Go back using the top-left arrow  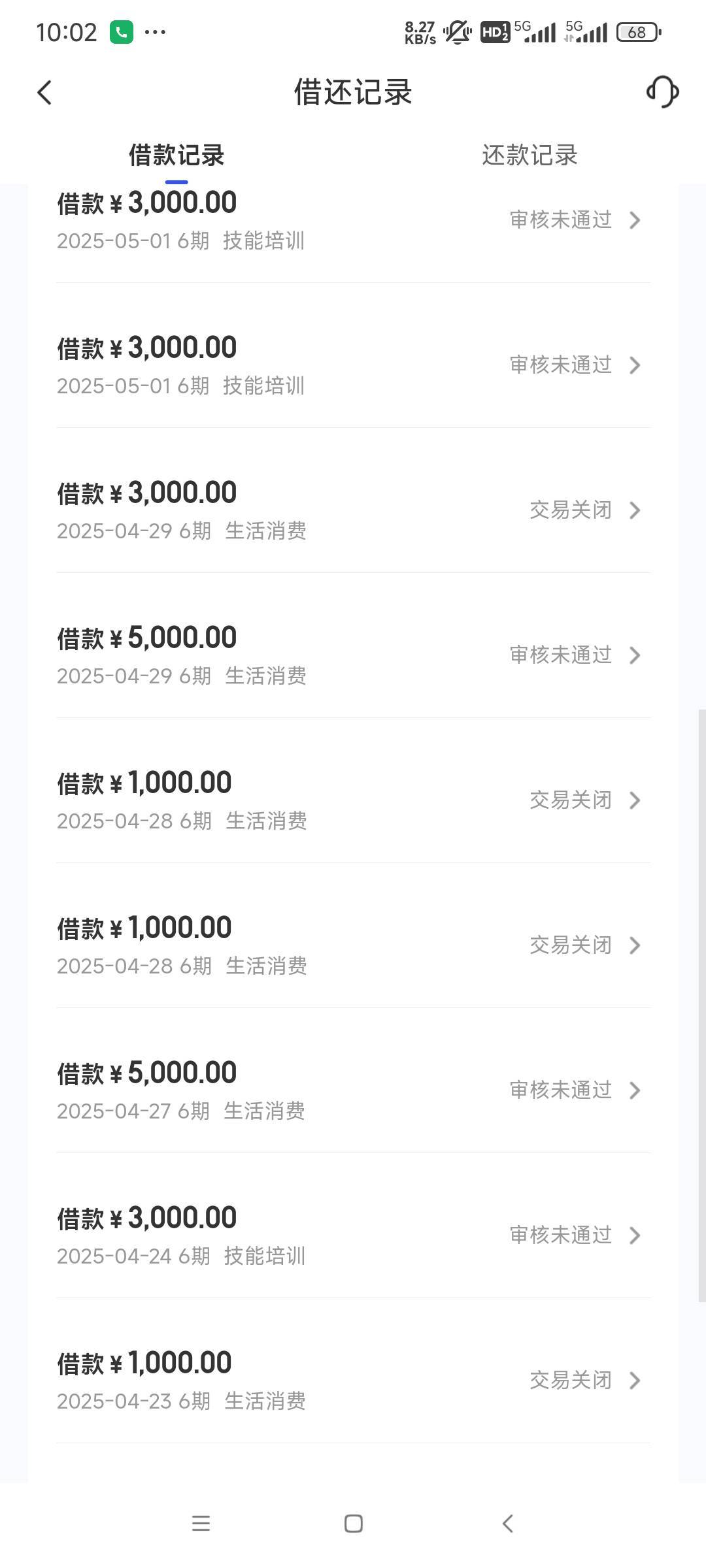(x=44, y=93)
